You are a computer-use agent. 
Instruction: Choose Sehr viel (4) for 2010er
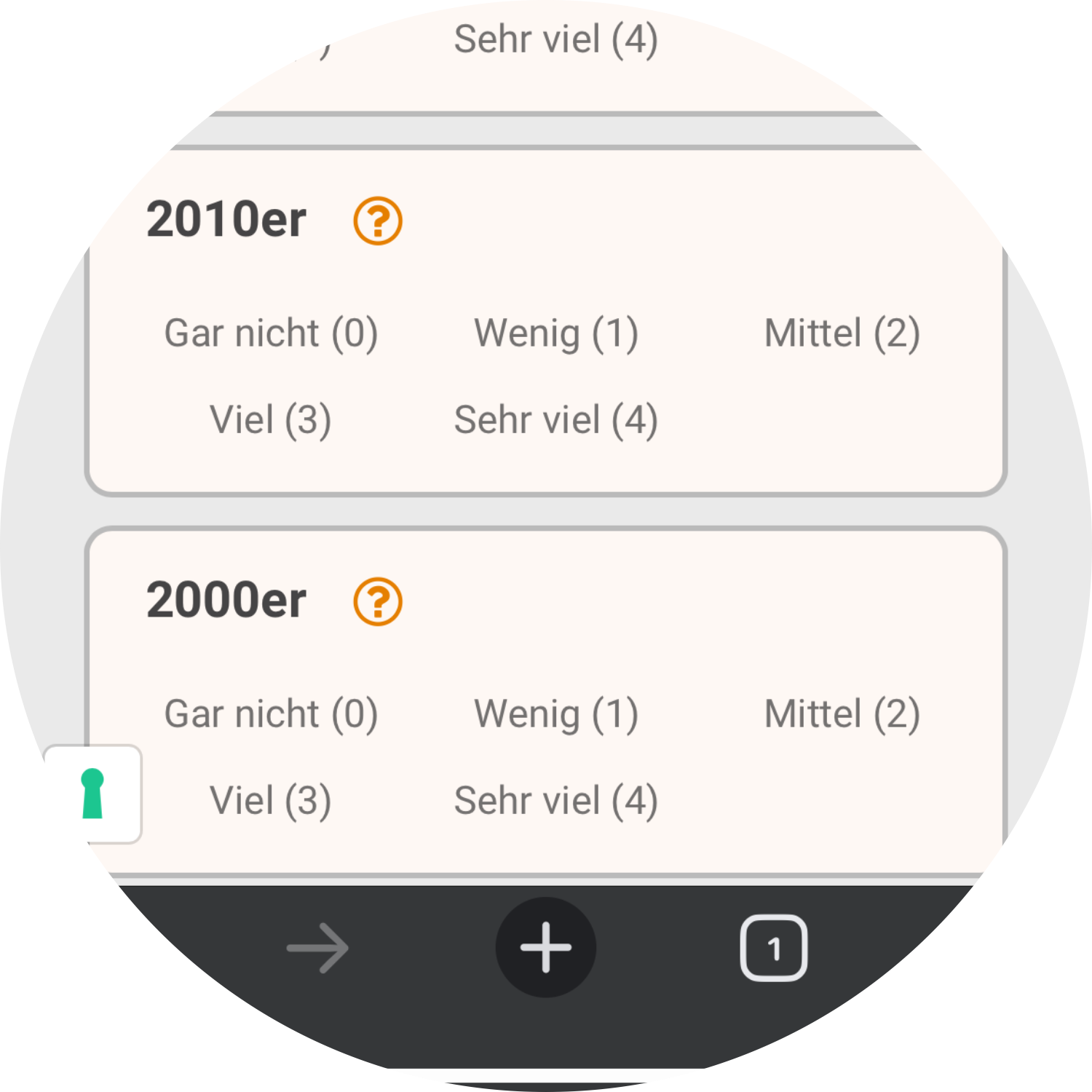point(556,420)
